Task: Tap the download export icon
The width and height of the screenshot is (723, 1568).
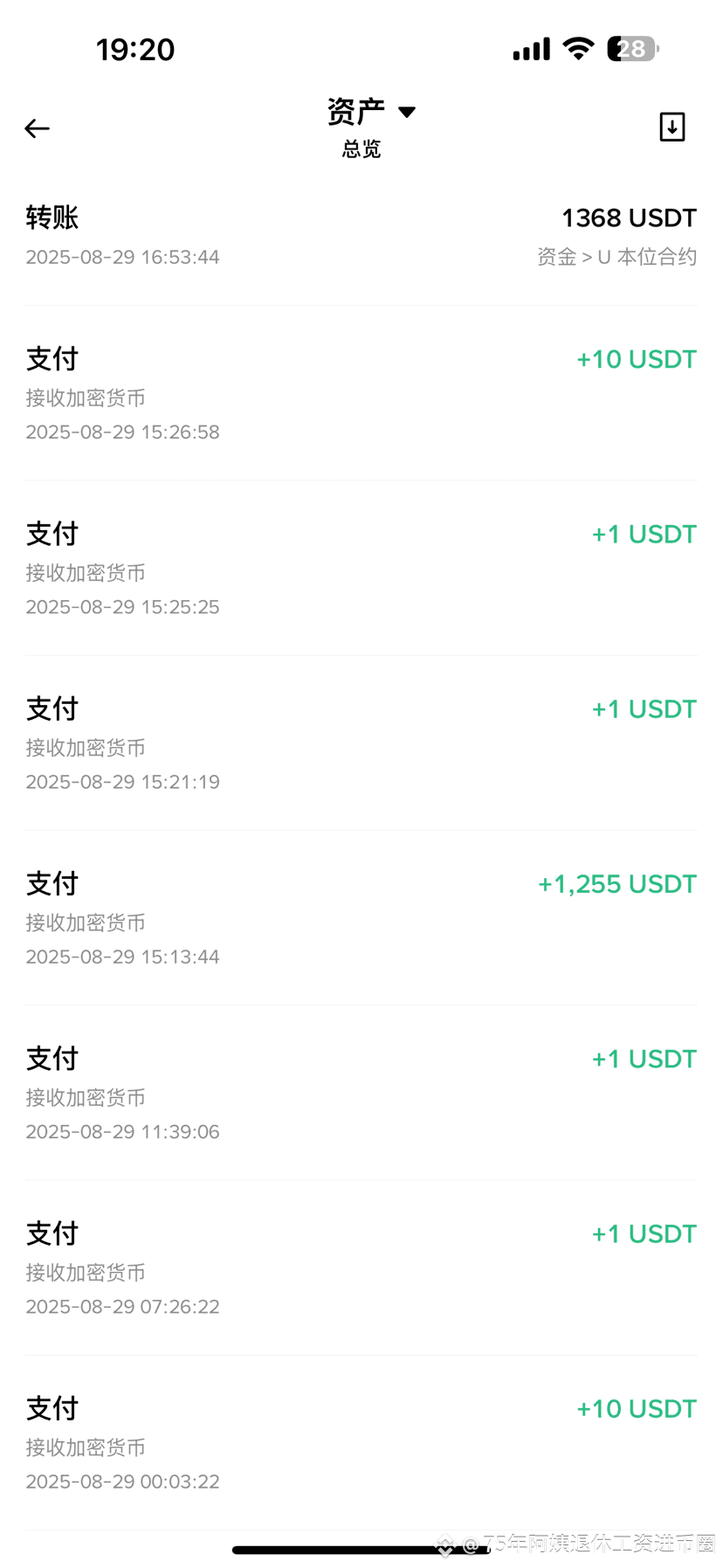Action: 671,128
